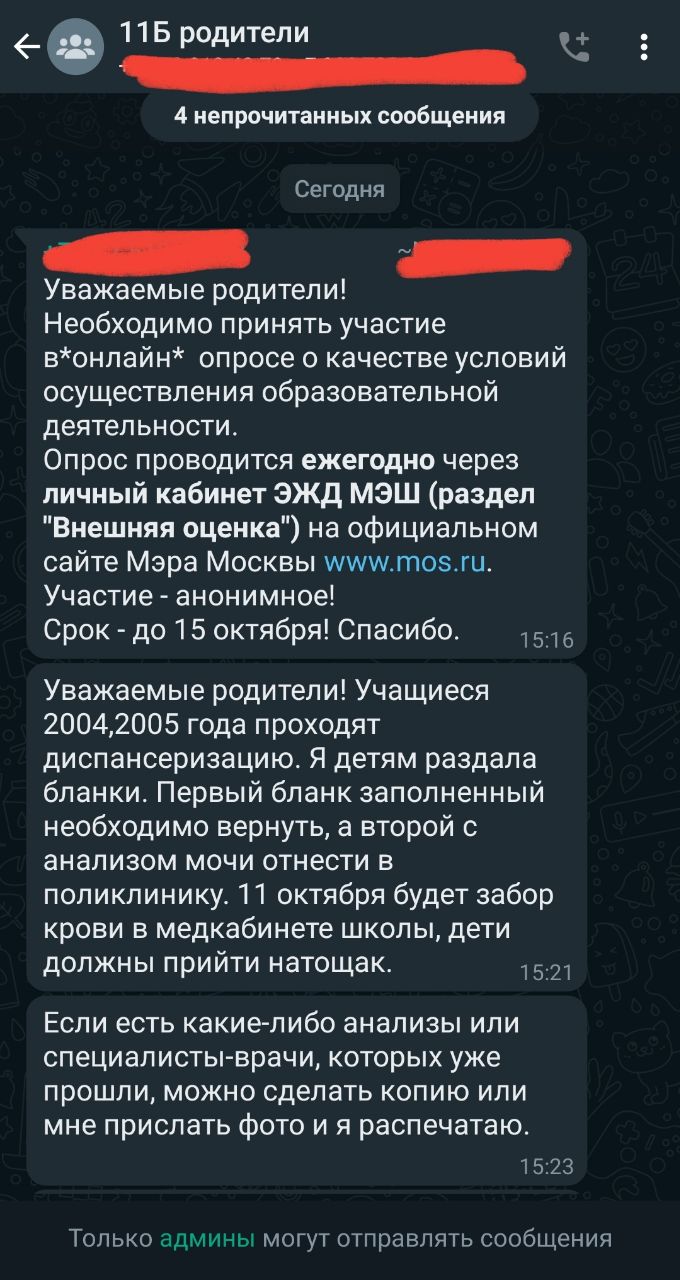Open the overflow menu
Image resolution: width=680 pixels, height=1280 pixels.
coord(644,47)
